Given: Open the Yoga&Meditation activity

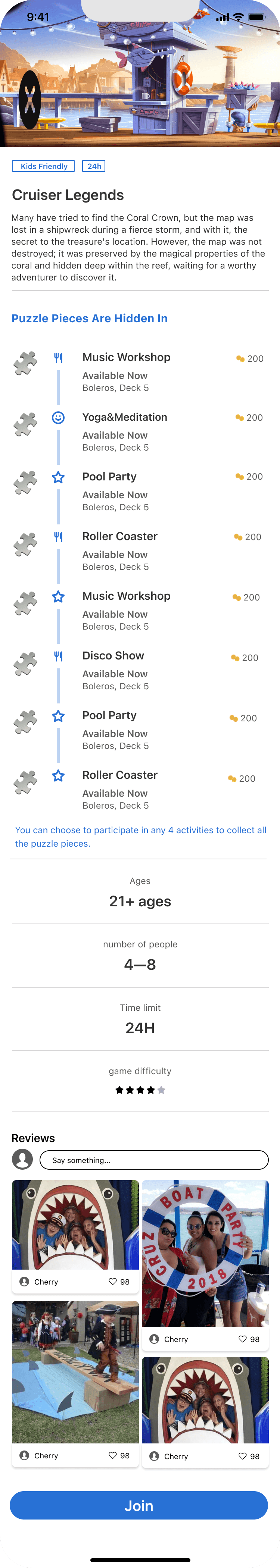Looking at the screenshot, I should coord(125,418).
